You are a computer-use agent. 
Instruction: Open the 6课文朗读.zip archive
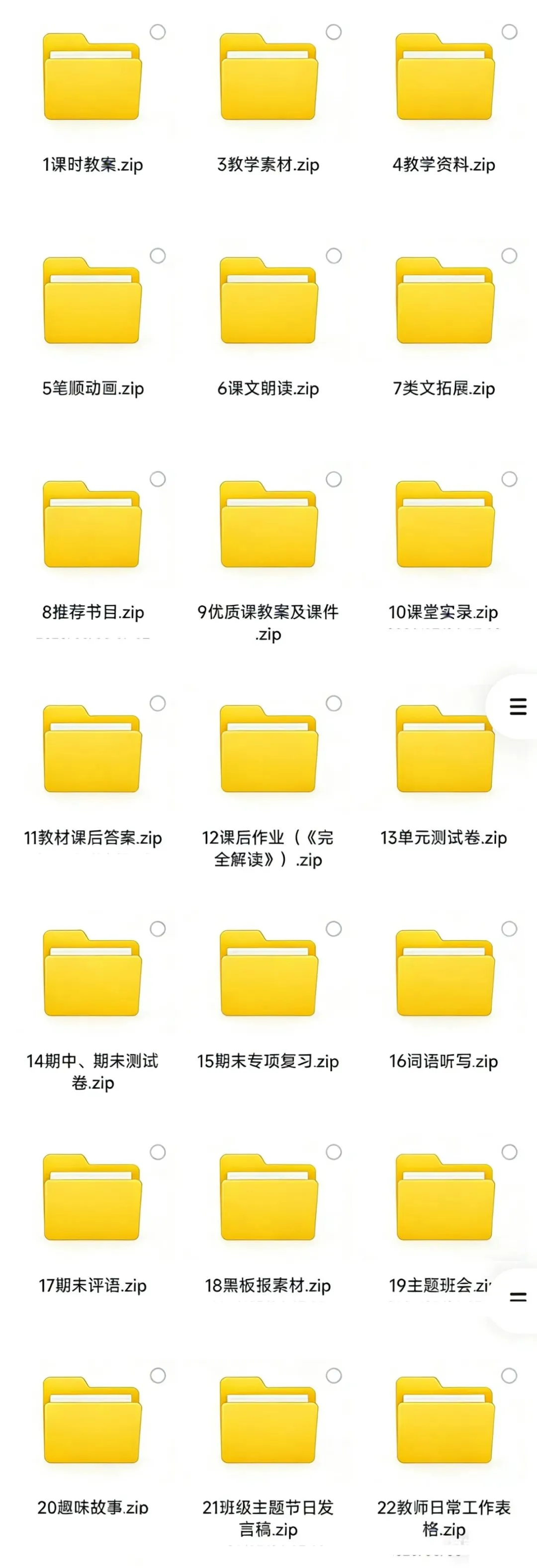[268, 301]
